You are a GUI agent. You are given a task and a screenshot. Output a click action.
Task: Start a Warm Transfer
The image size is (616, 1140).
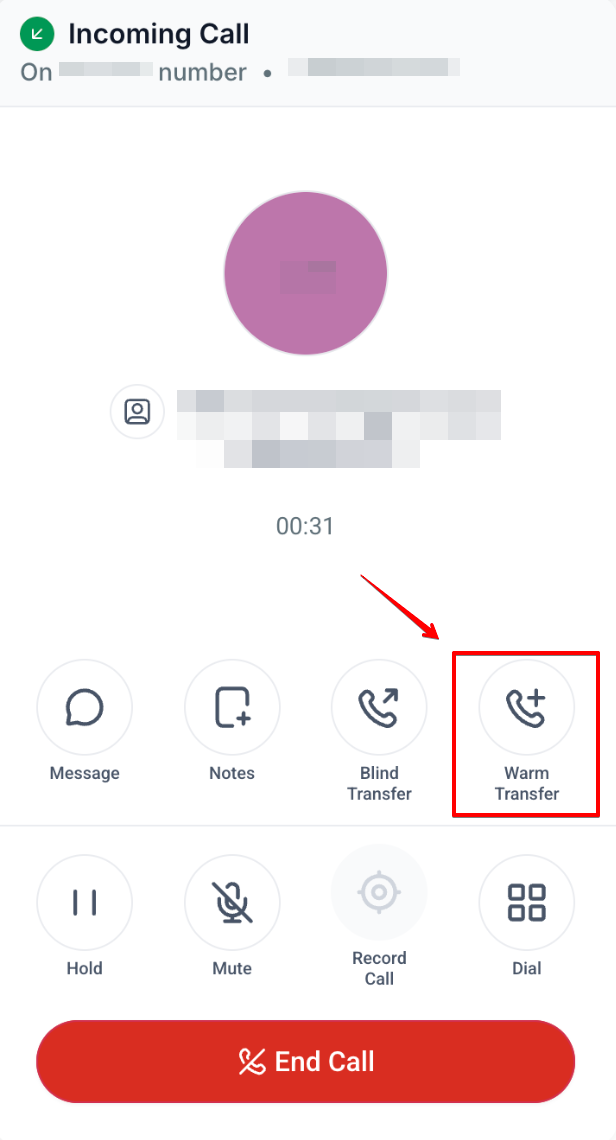click(x=527, y=707)
